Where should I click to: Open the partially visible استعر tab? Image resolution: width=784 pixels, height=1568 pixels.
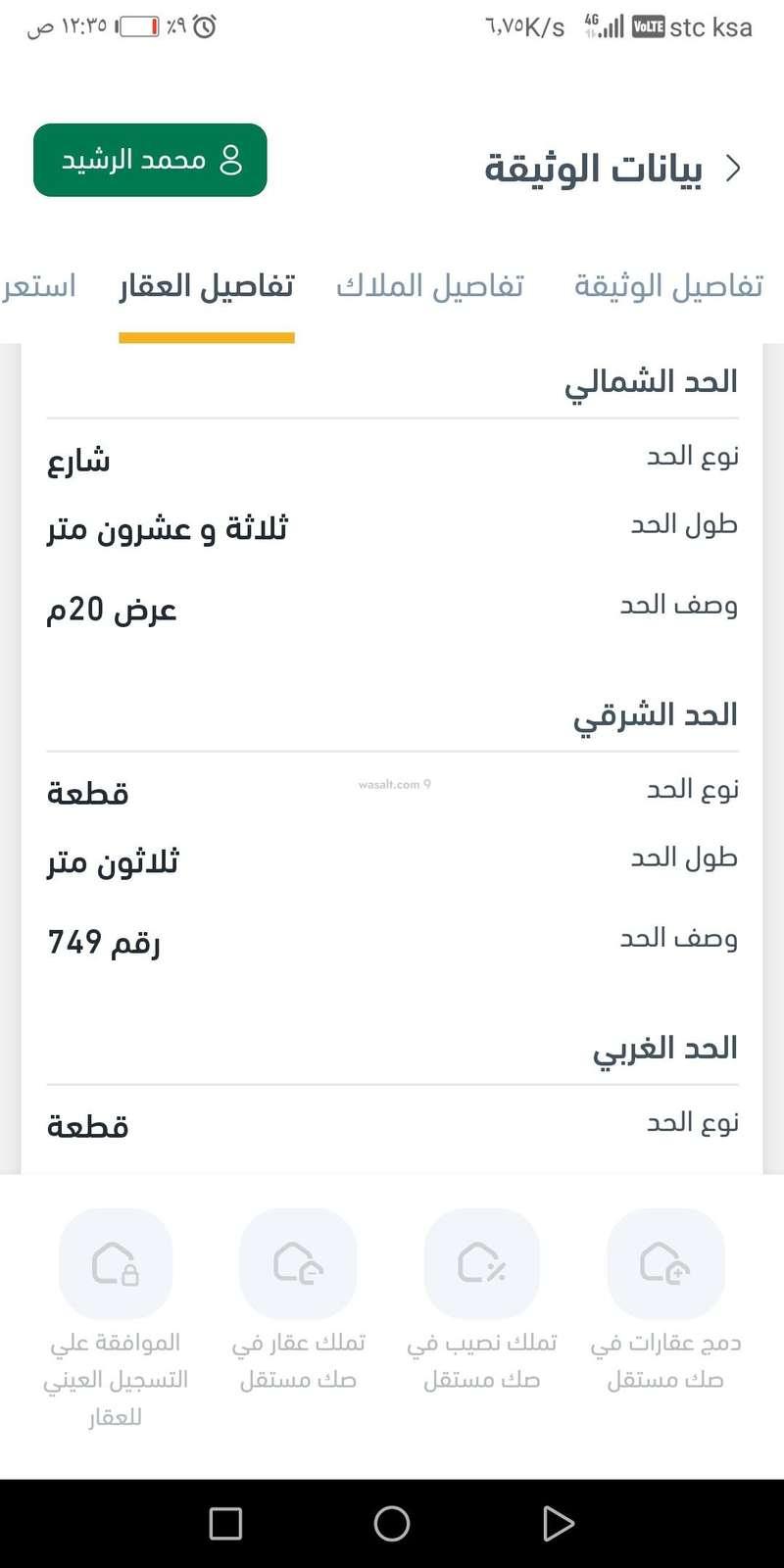[x=39, y=286]
